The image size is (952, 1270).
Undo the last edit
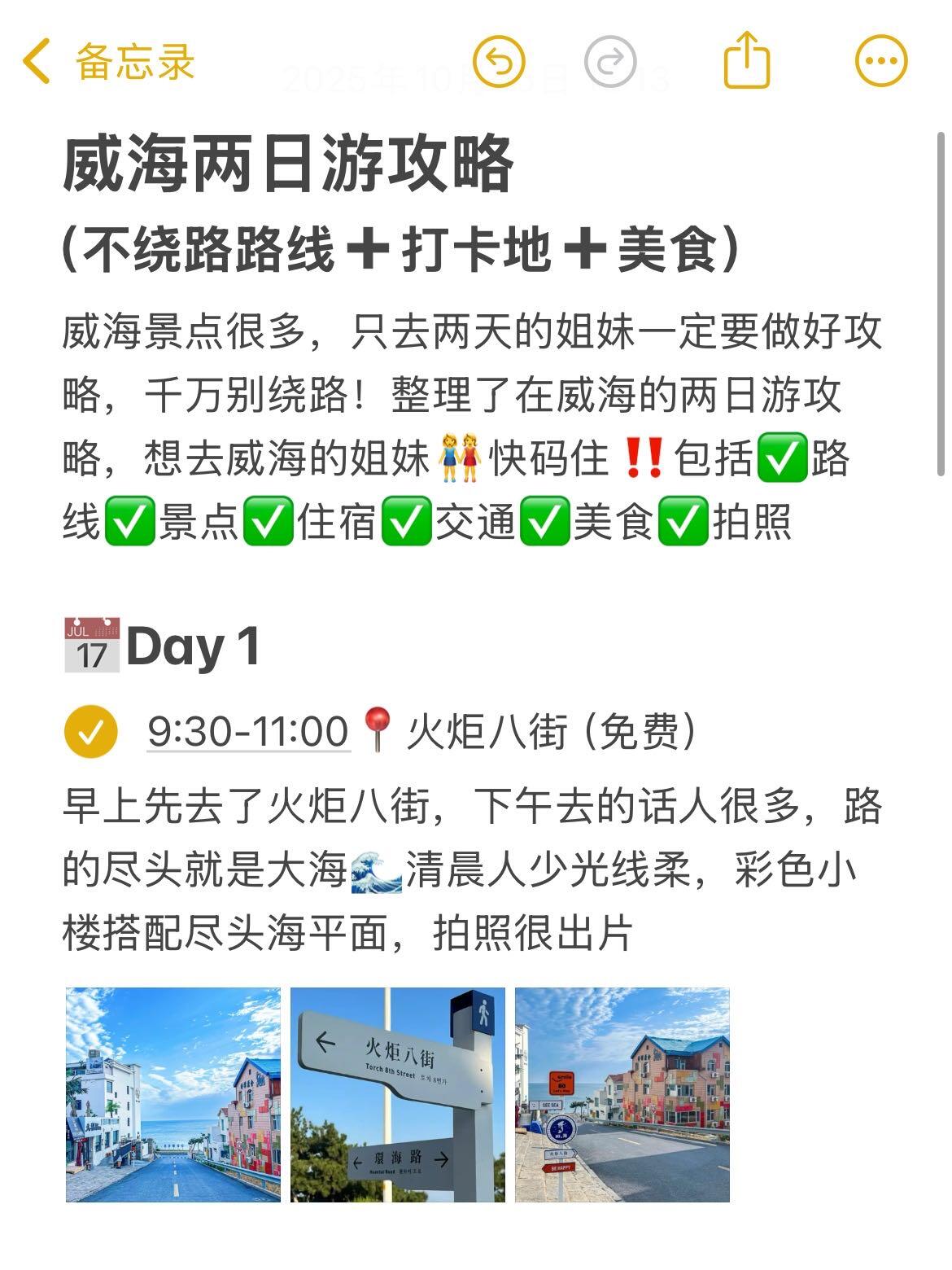pyautogui.click(x=499, y=61)
